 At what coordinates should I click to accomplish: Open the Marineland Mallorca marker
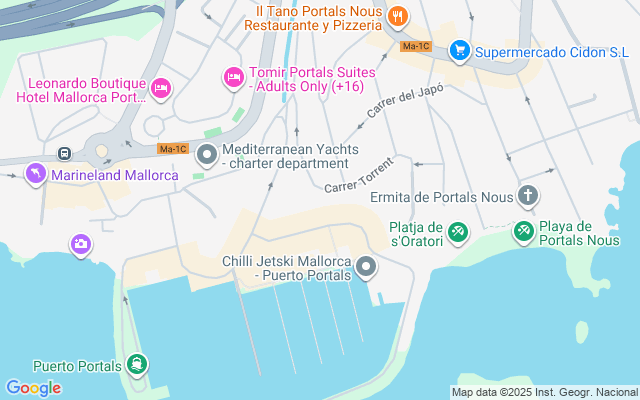[x=36, y=175]
